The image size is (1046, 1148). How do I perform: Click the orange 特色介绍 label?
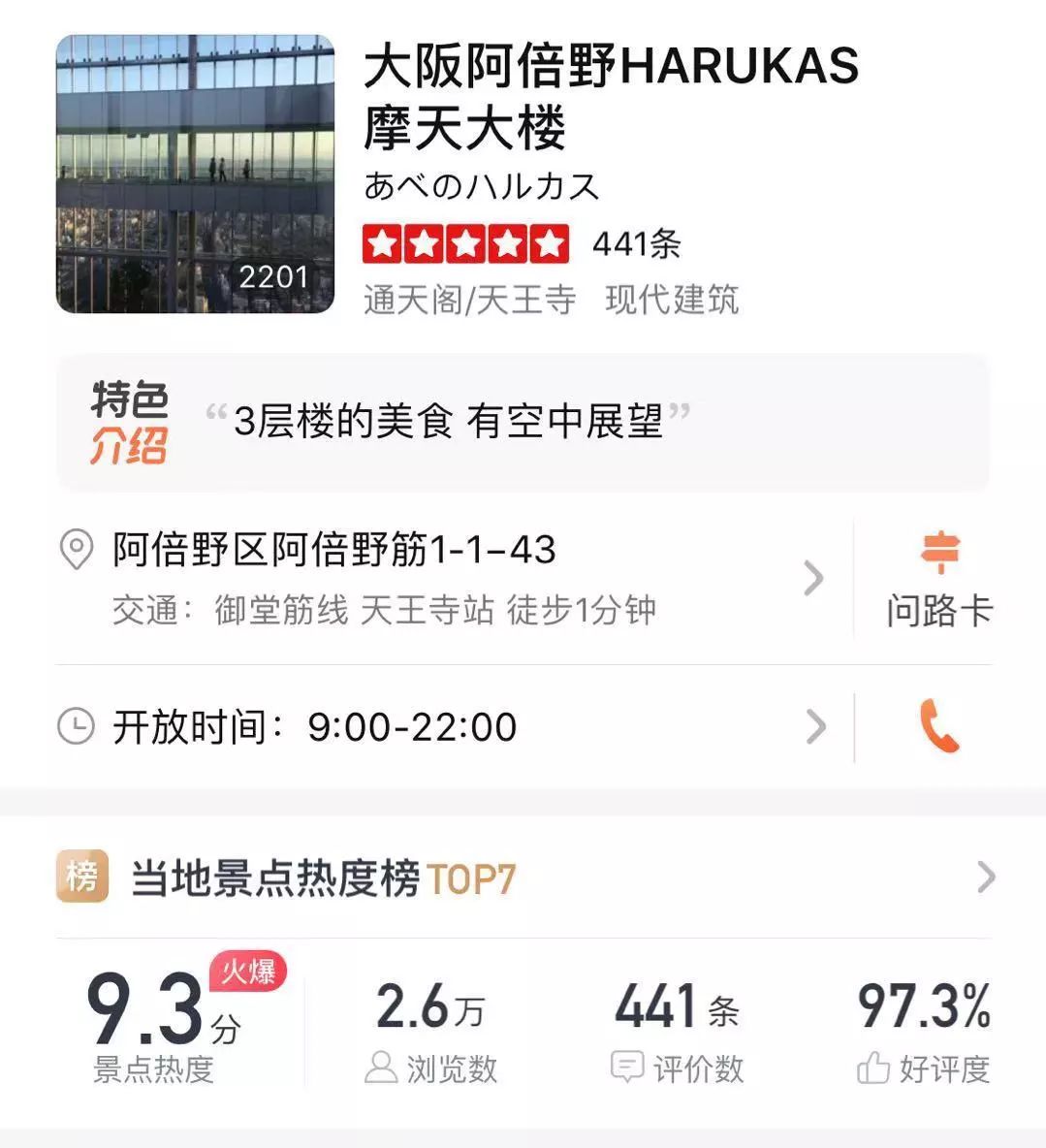pos(129,420)
